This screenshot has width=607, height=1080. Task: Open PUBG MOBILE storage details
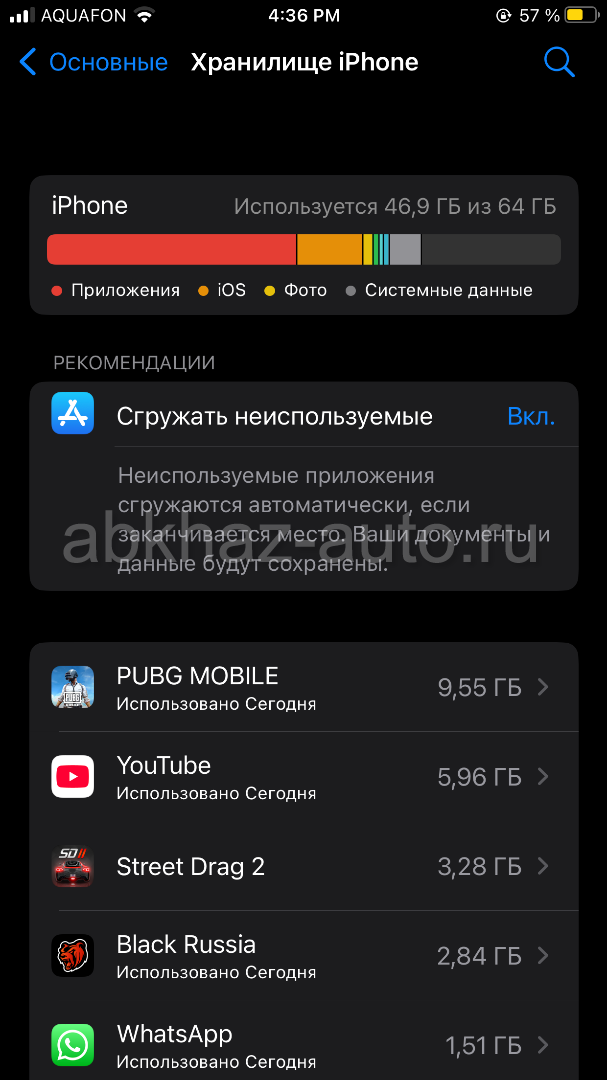pos(304,687)
